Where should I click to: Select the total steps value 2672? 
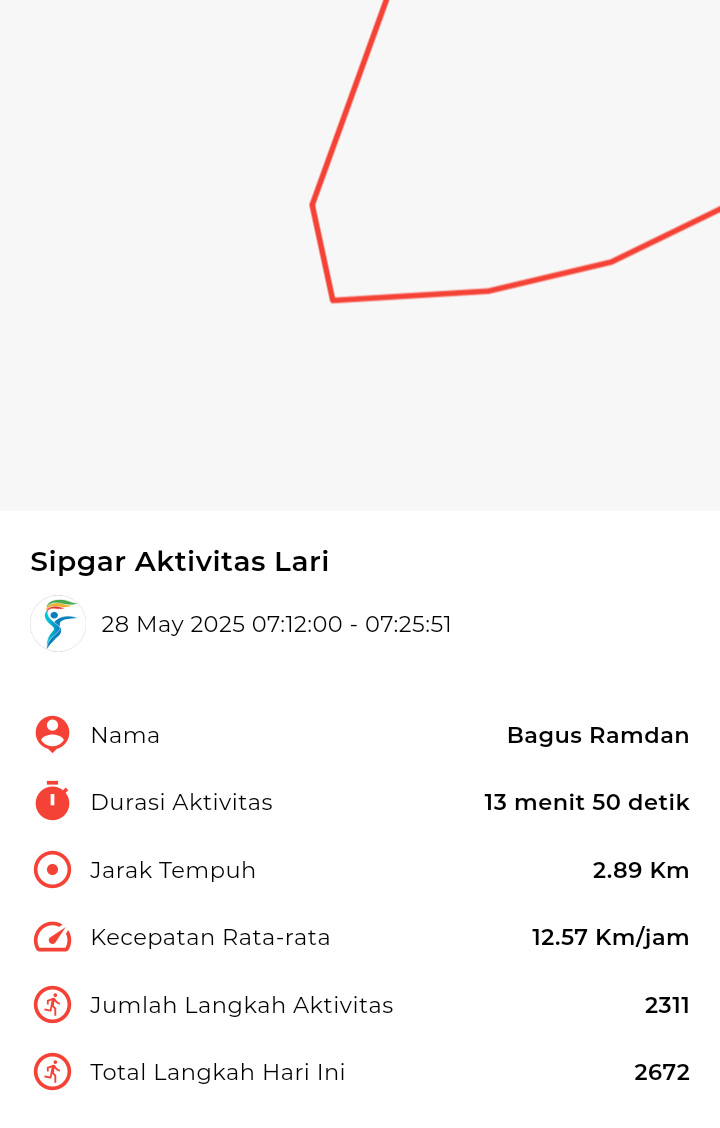point(661,1072)
